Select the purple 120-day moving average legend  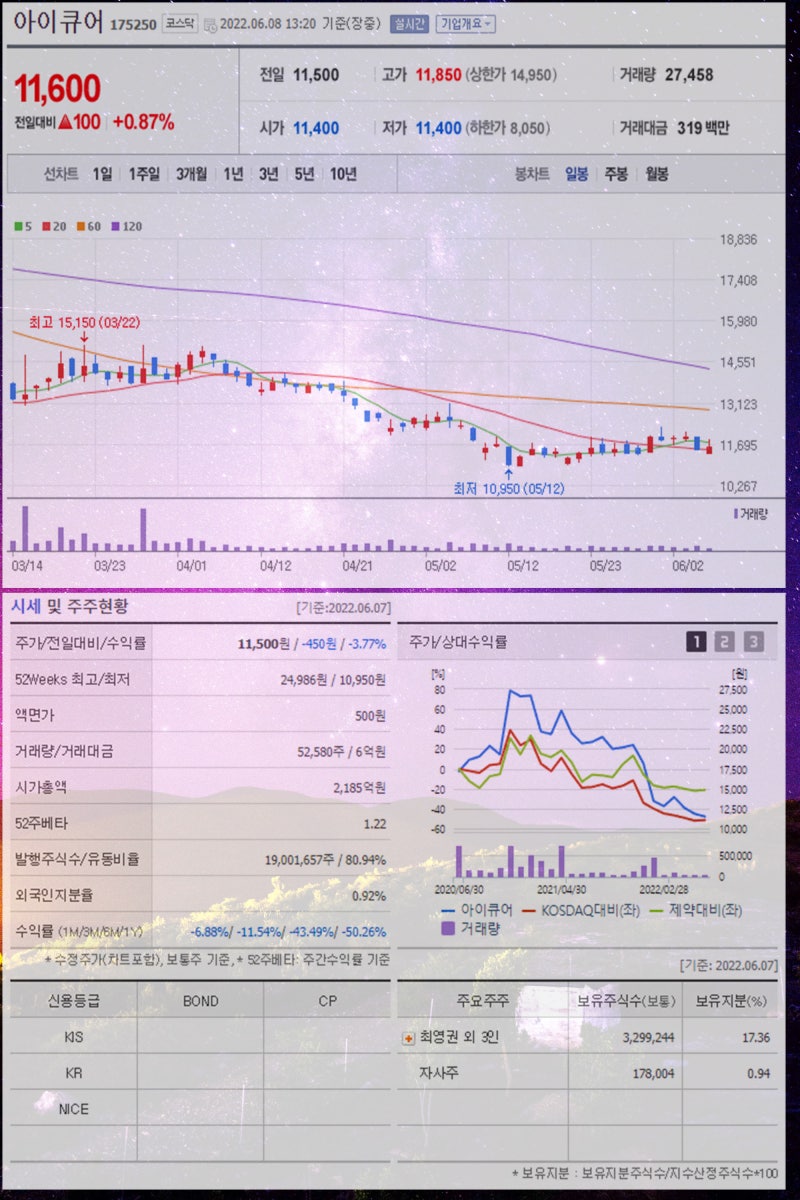tap(114, 226)
